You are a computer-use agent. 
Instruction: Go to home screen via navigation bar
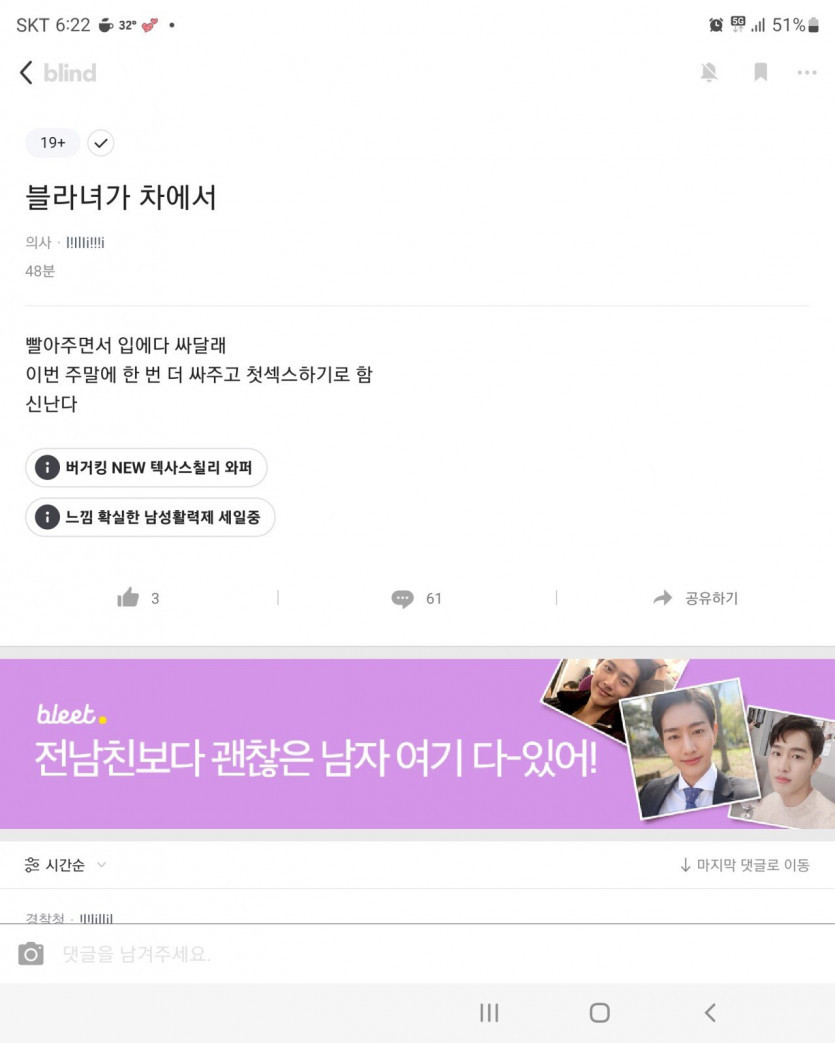599,1013
